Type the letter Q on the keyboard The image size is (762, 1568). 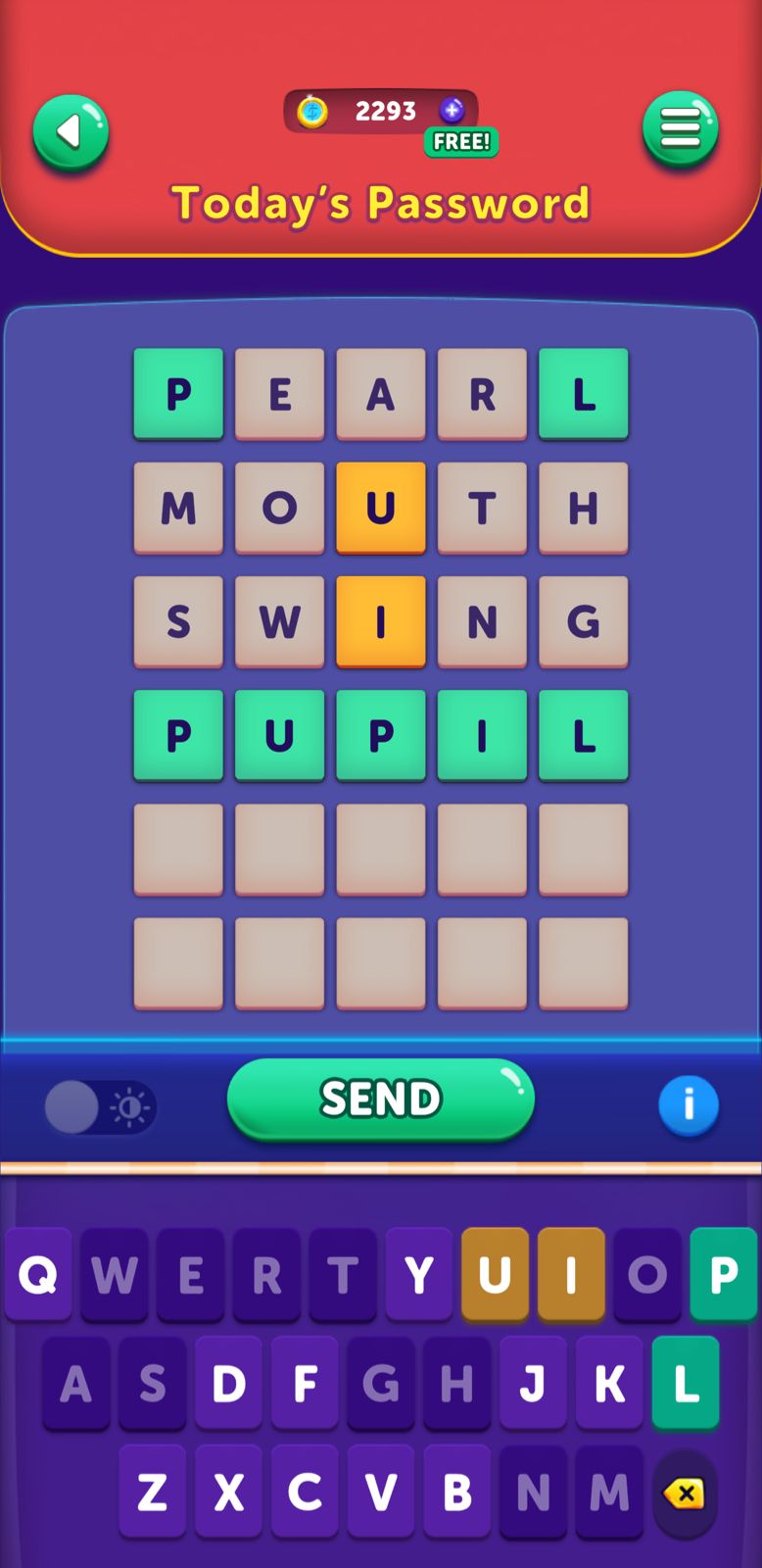38,1275
